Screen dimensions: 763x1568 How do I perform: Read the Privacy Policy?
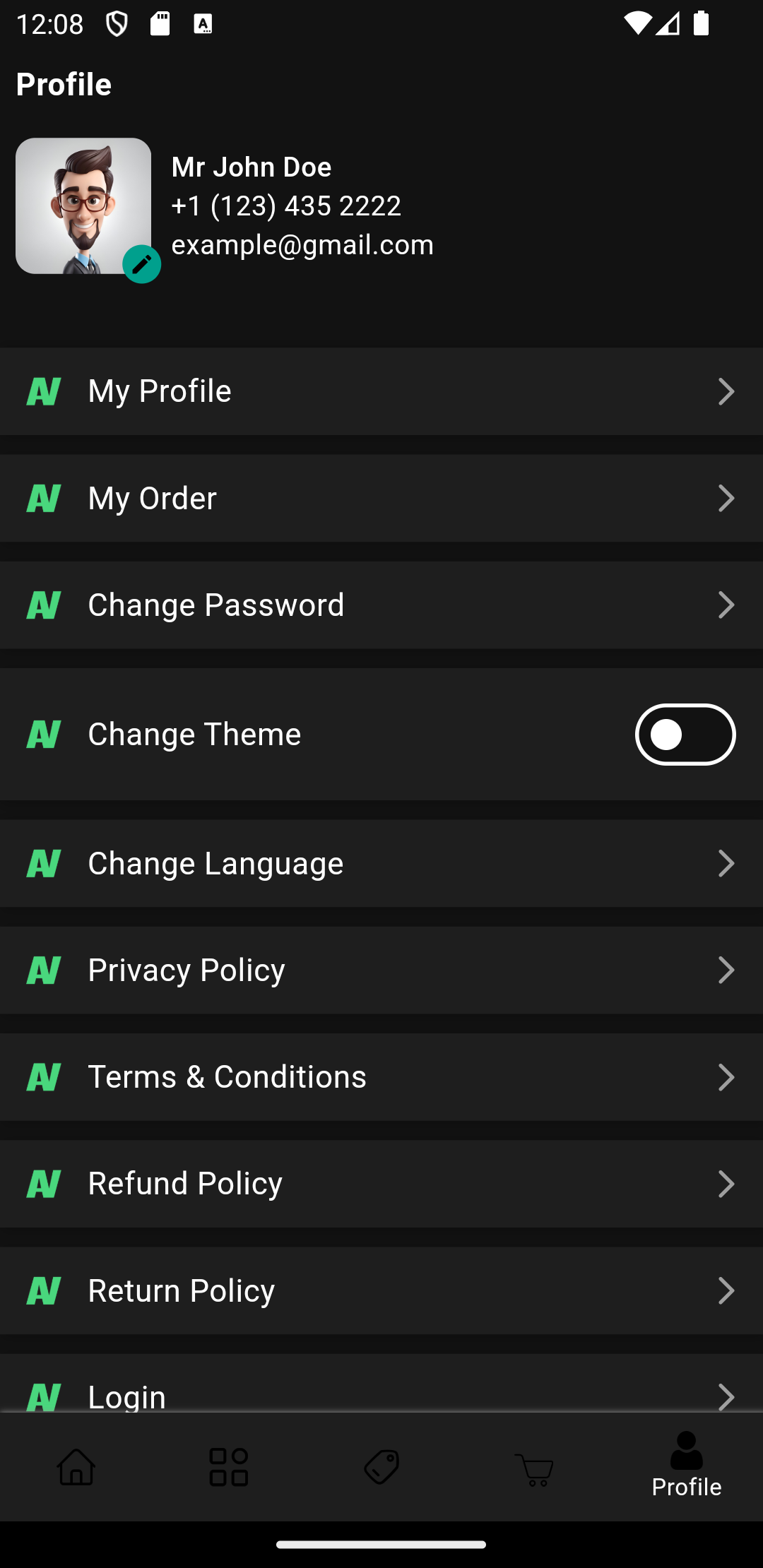click(381, 970)
